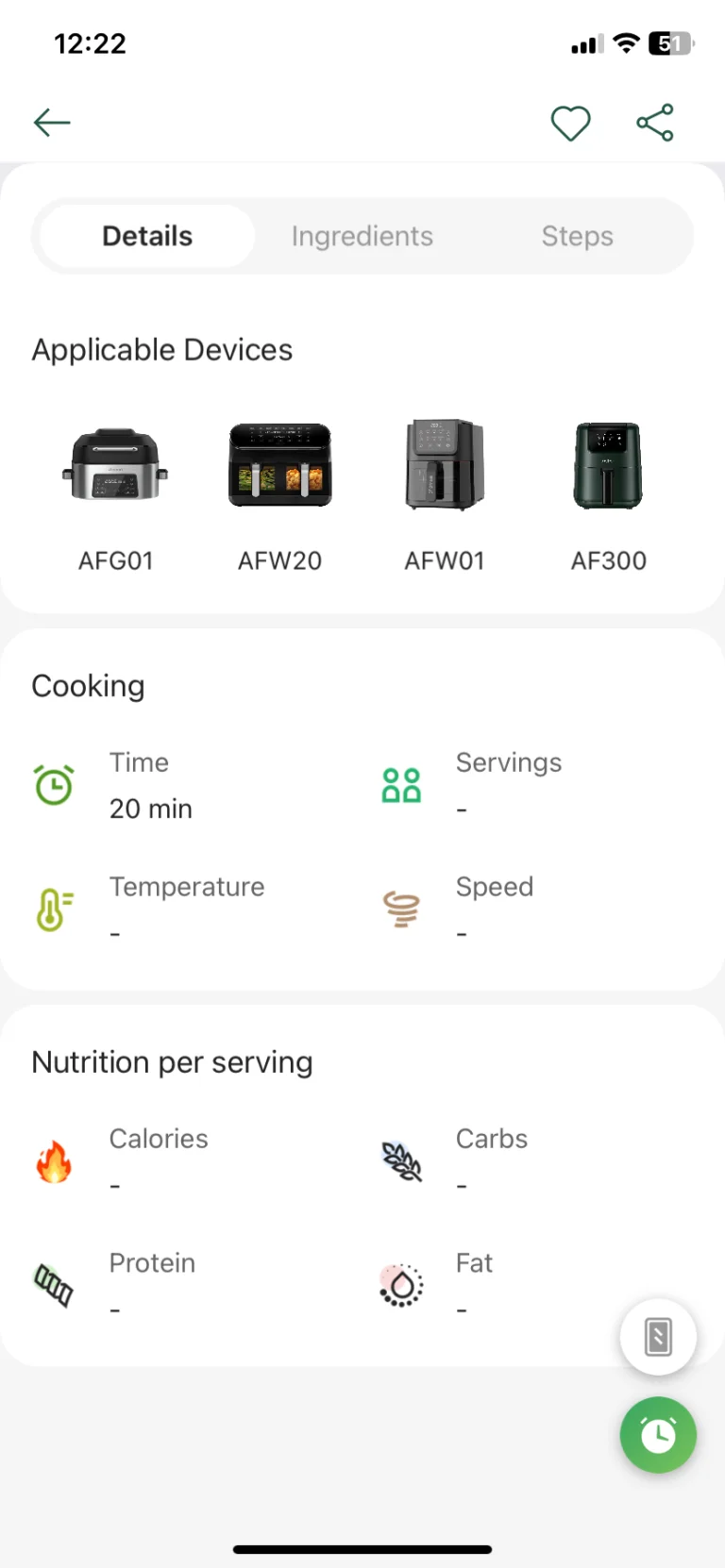Tap the swirl icon next to Speed
This screenshot has width=725, height=1568.
[x=400, y=909]
